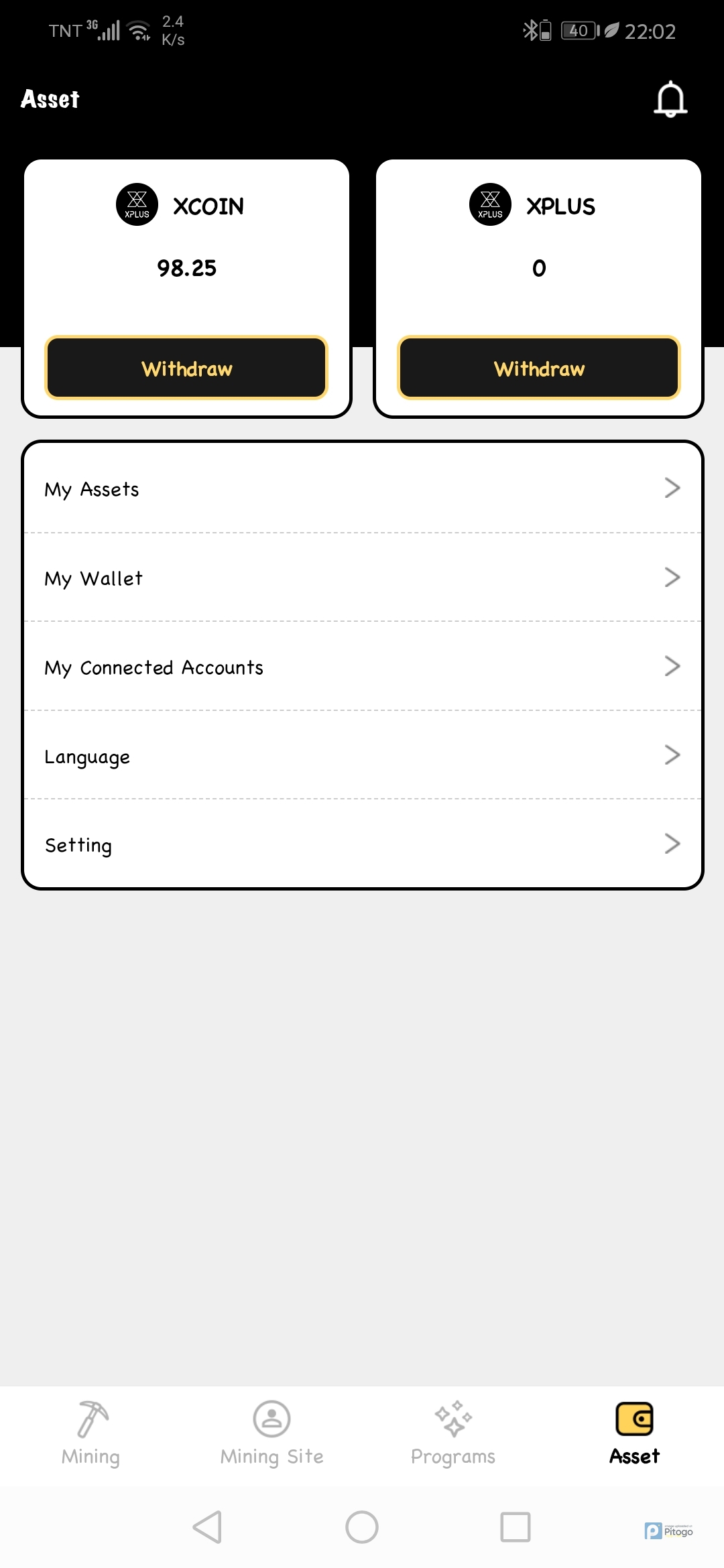The width and height of the screenshot is (724, 1568).
Task: Go to the home screen
Action: tap(362, 1527)
